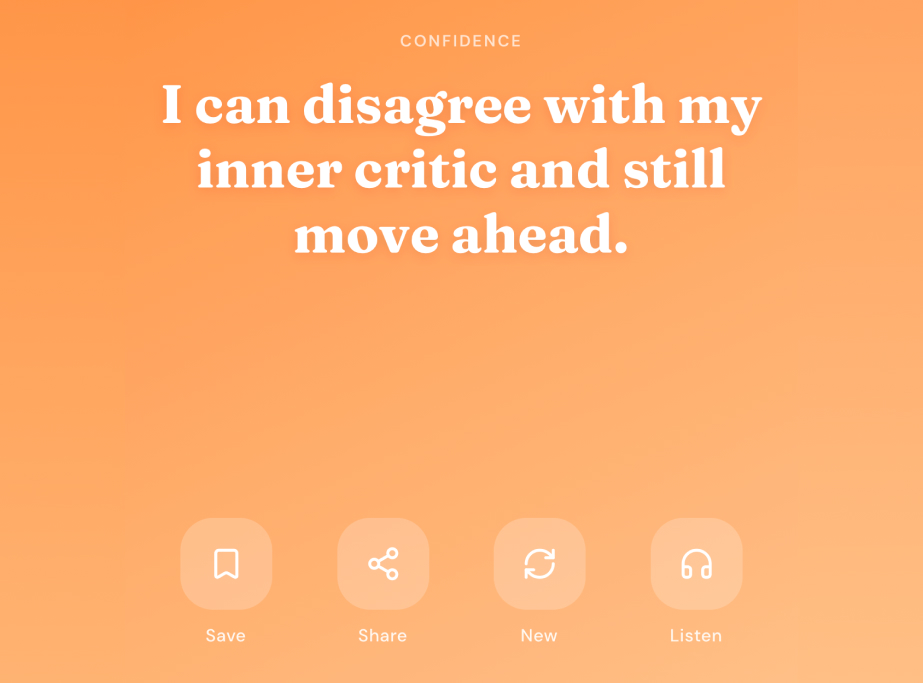The image size is (923, 683).
Task: Save this affirmation with the bookmark button
Action: [x=226, y=563]
